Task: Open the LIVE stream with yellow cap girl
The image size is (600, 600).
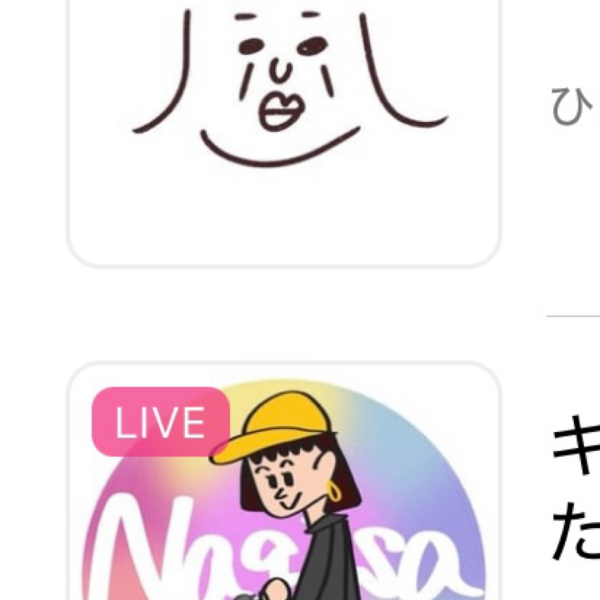Action: (x=283, y=490)
